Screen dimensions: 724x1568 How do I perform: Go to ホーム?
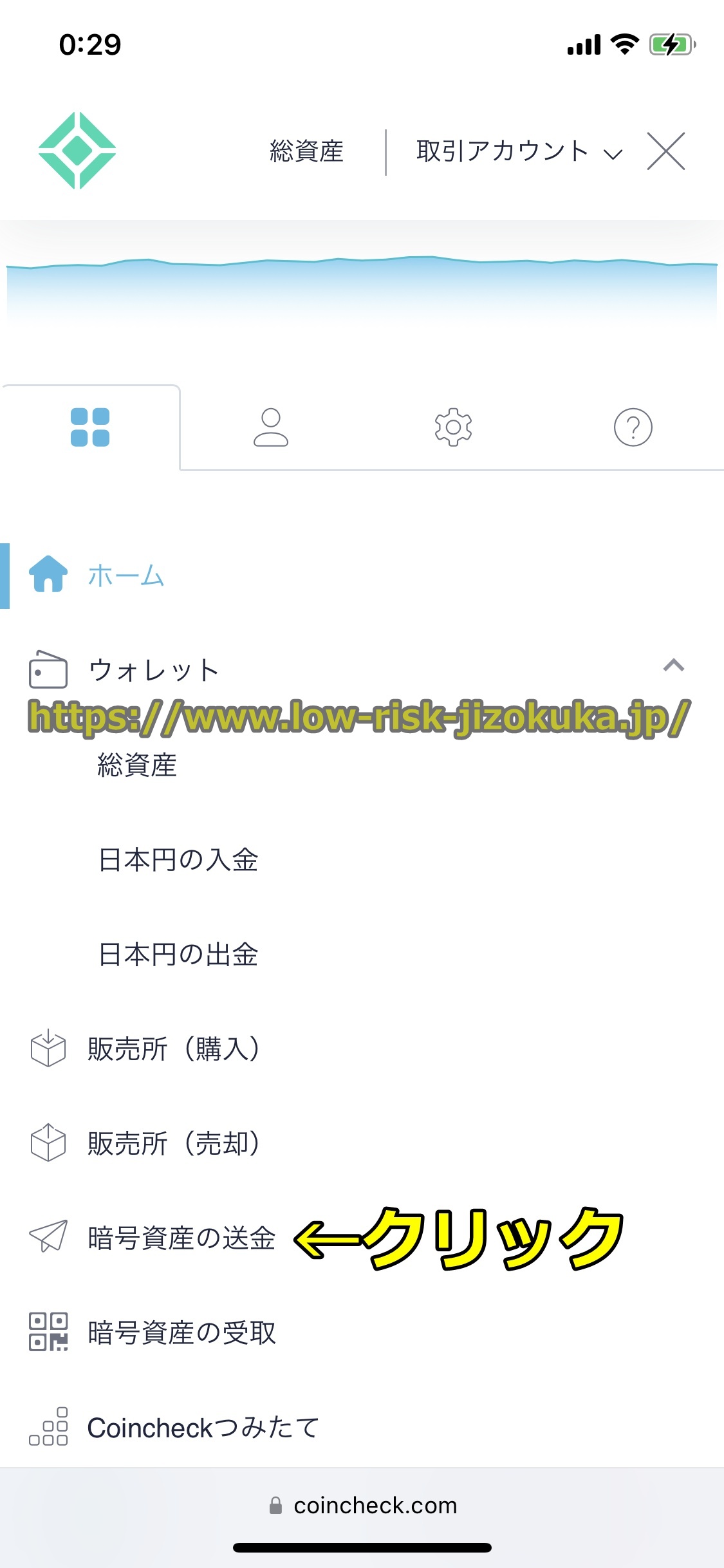[126, 575]
